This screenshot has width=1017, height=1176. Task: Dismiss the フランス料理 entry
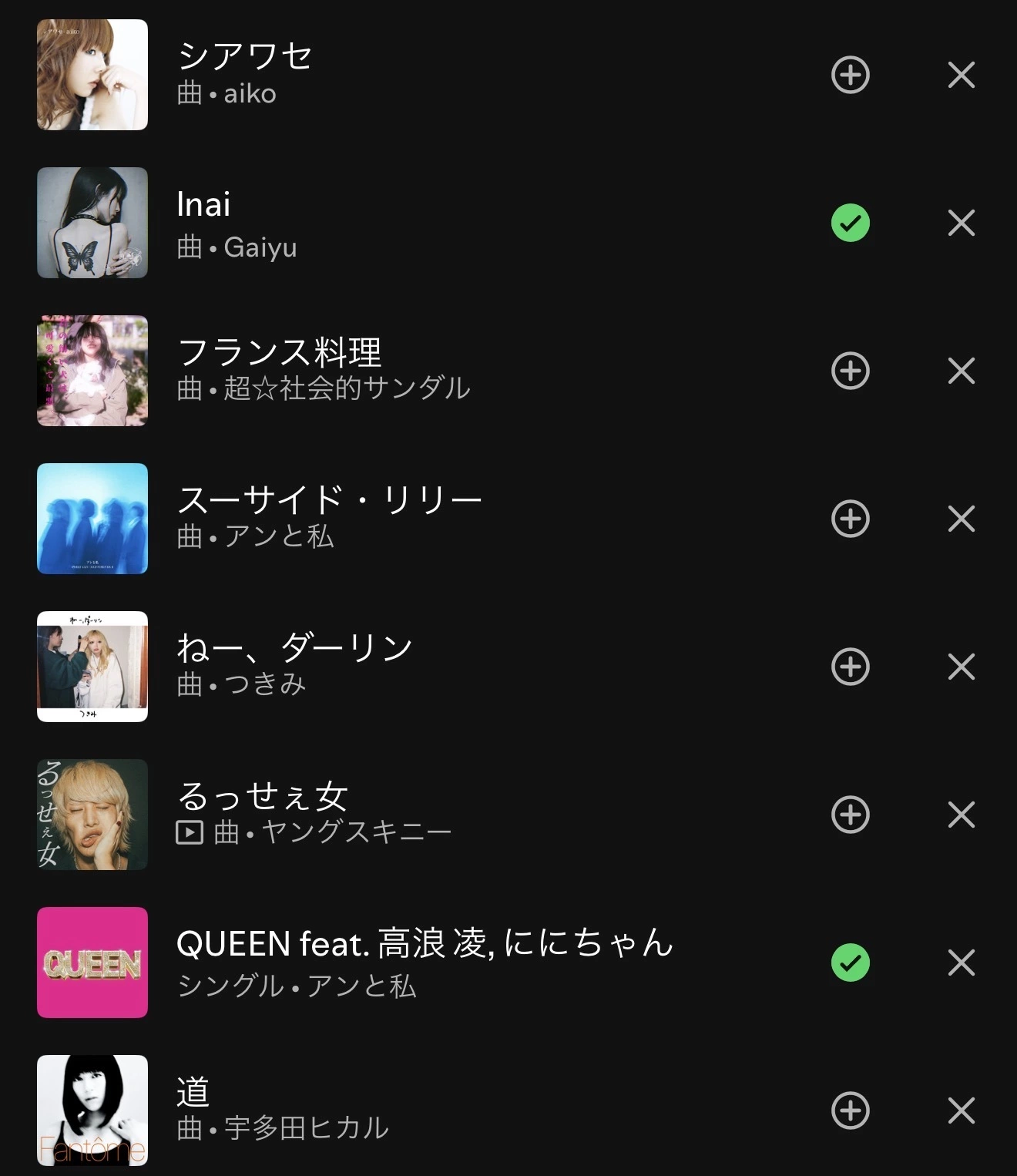click(962, 371)
